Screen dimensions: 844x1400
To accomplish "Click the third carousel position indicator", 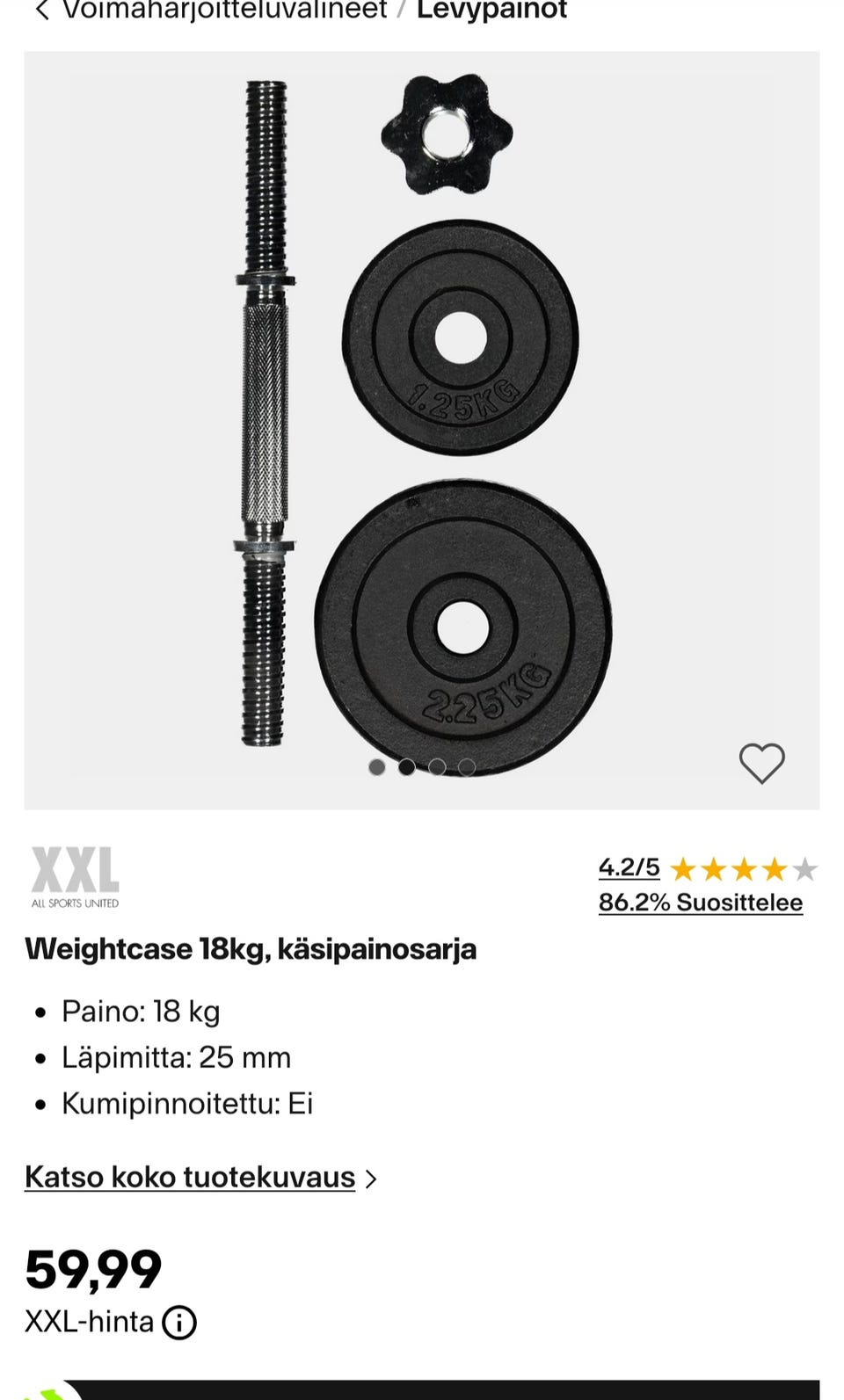I will point(437,765).
